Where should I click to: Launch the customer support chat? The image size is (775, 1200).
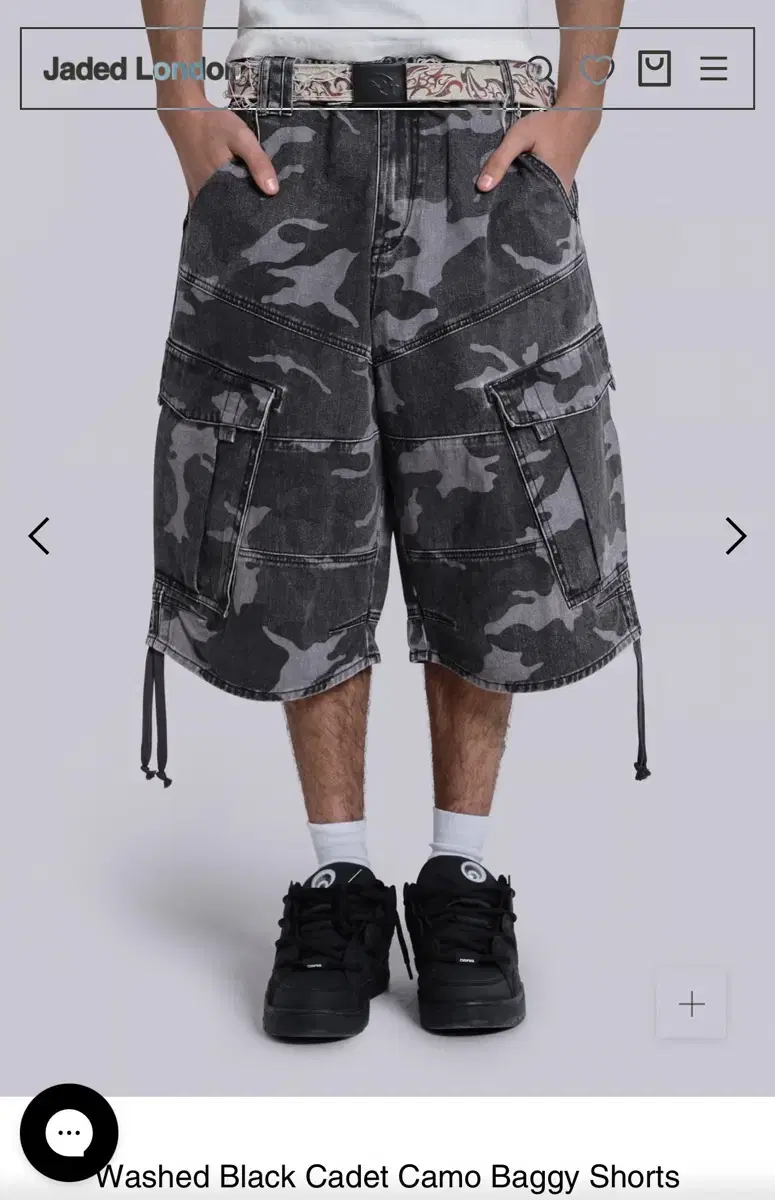67,1133
